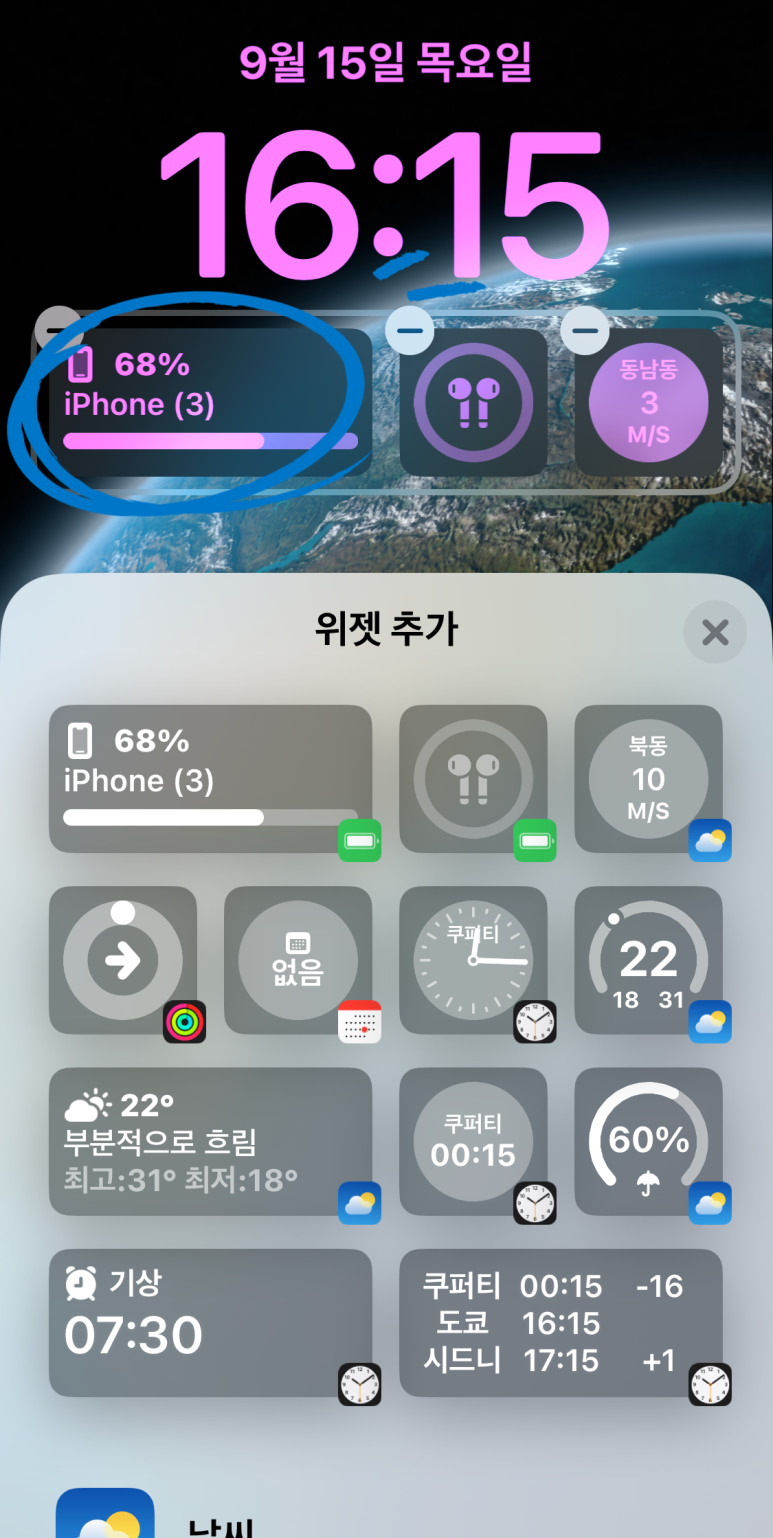773x1538 pixels.
Task: Add the world clock widget with 도쿄
Action: click(560, 1322)
